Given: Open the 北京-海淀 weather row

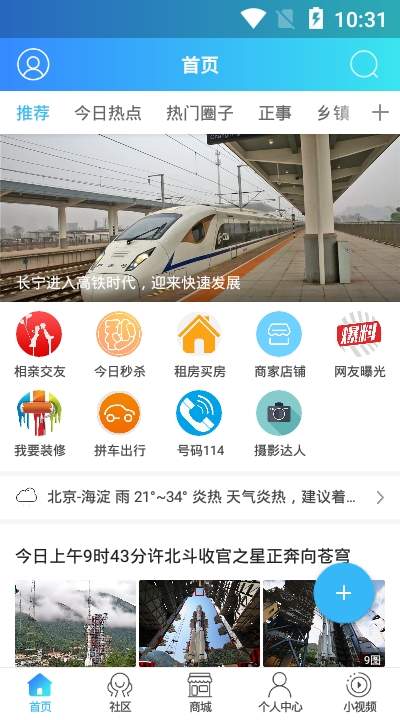Looking at the screenshot, I should 200,497.
